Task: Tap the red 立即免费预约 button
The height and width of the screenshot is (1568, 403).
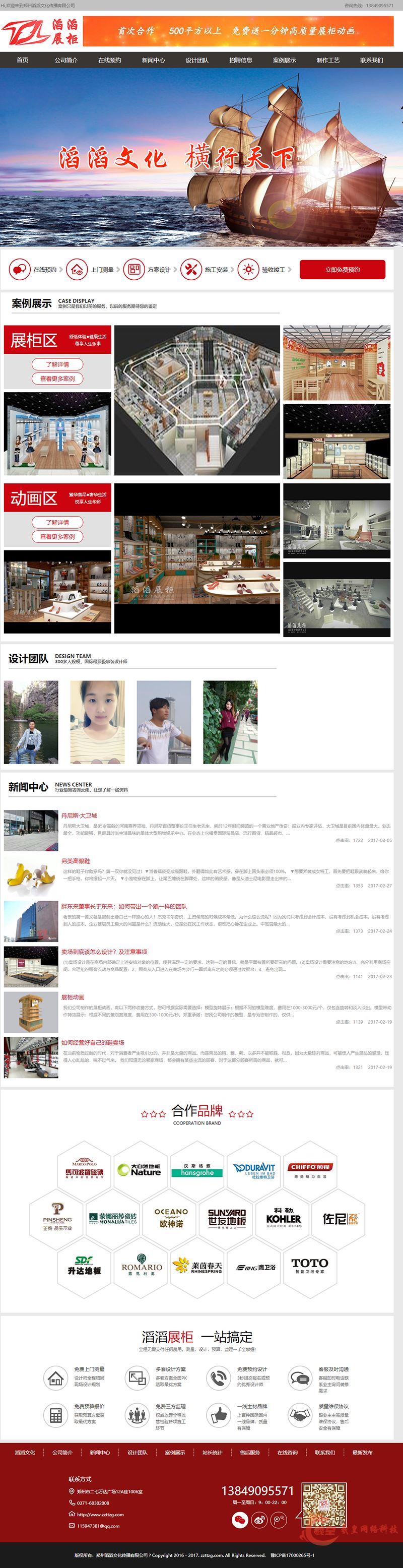Action: tap(342, 270)
